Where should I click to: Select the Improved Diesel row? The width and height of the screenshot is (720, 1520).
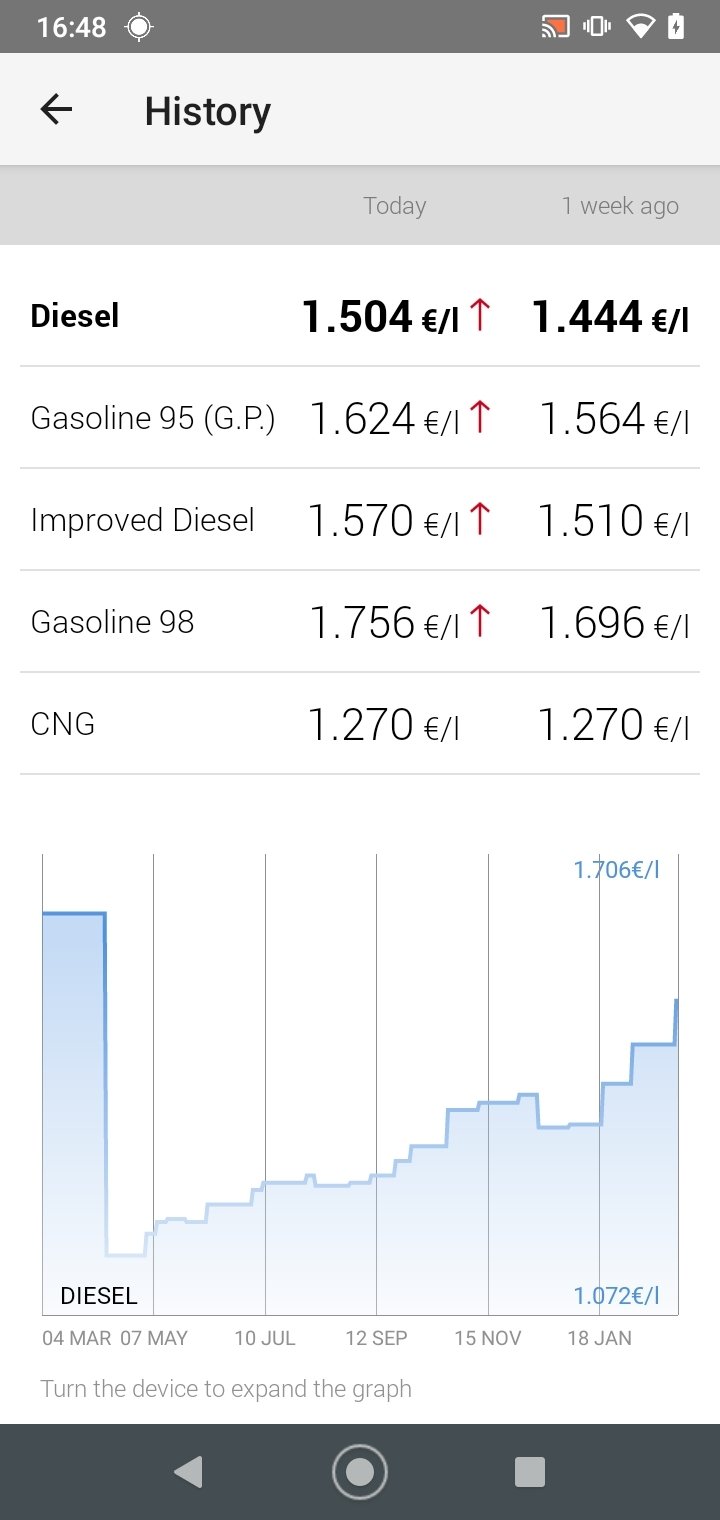[x=360, y=520]
